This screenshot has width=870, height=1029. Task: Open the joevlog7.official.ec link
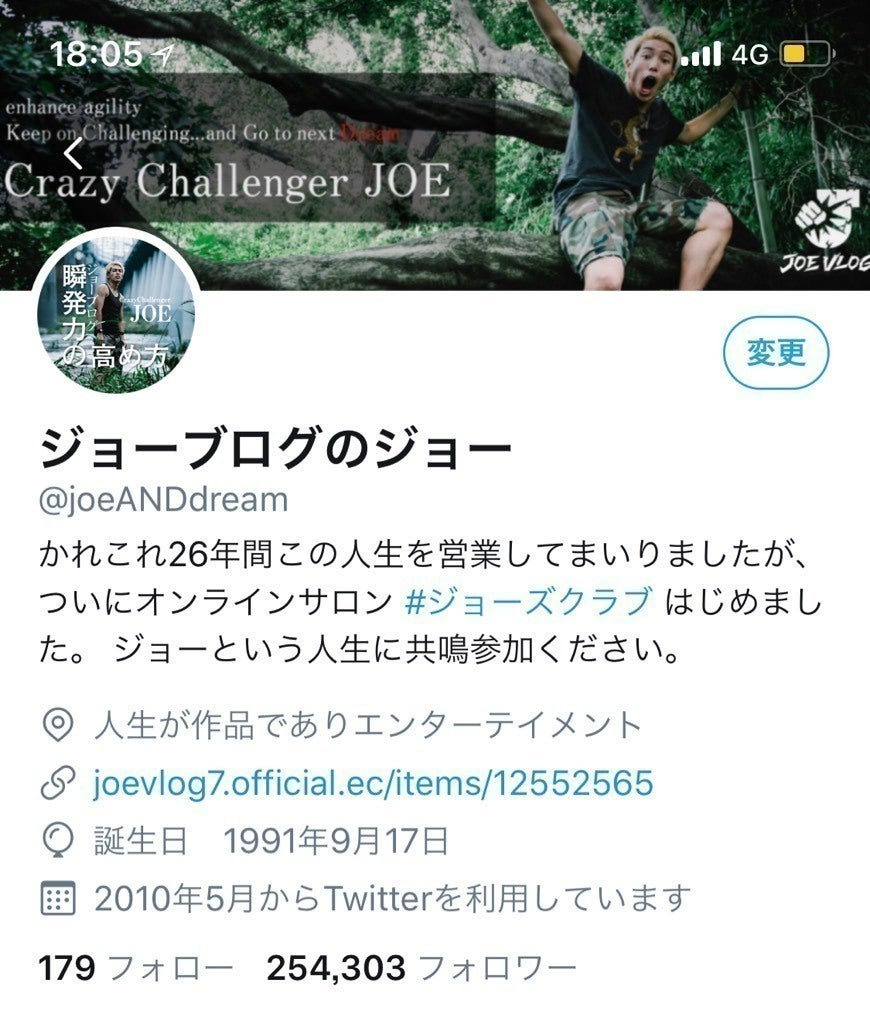click(372, 782)
